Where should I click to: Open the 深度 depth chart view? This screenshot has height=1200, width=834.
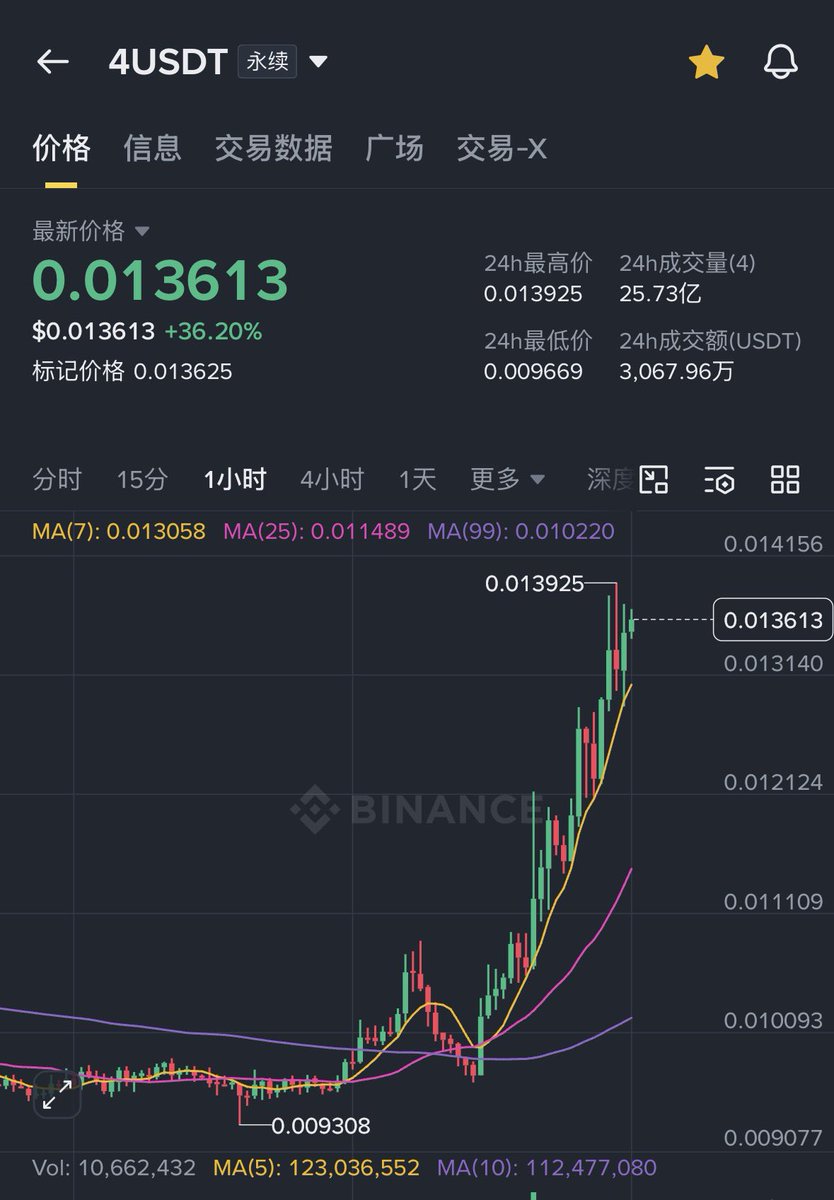click(x=610, y=479)
